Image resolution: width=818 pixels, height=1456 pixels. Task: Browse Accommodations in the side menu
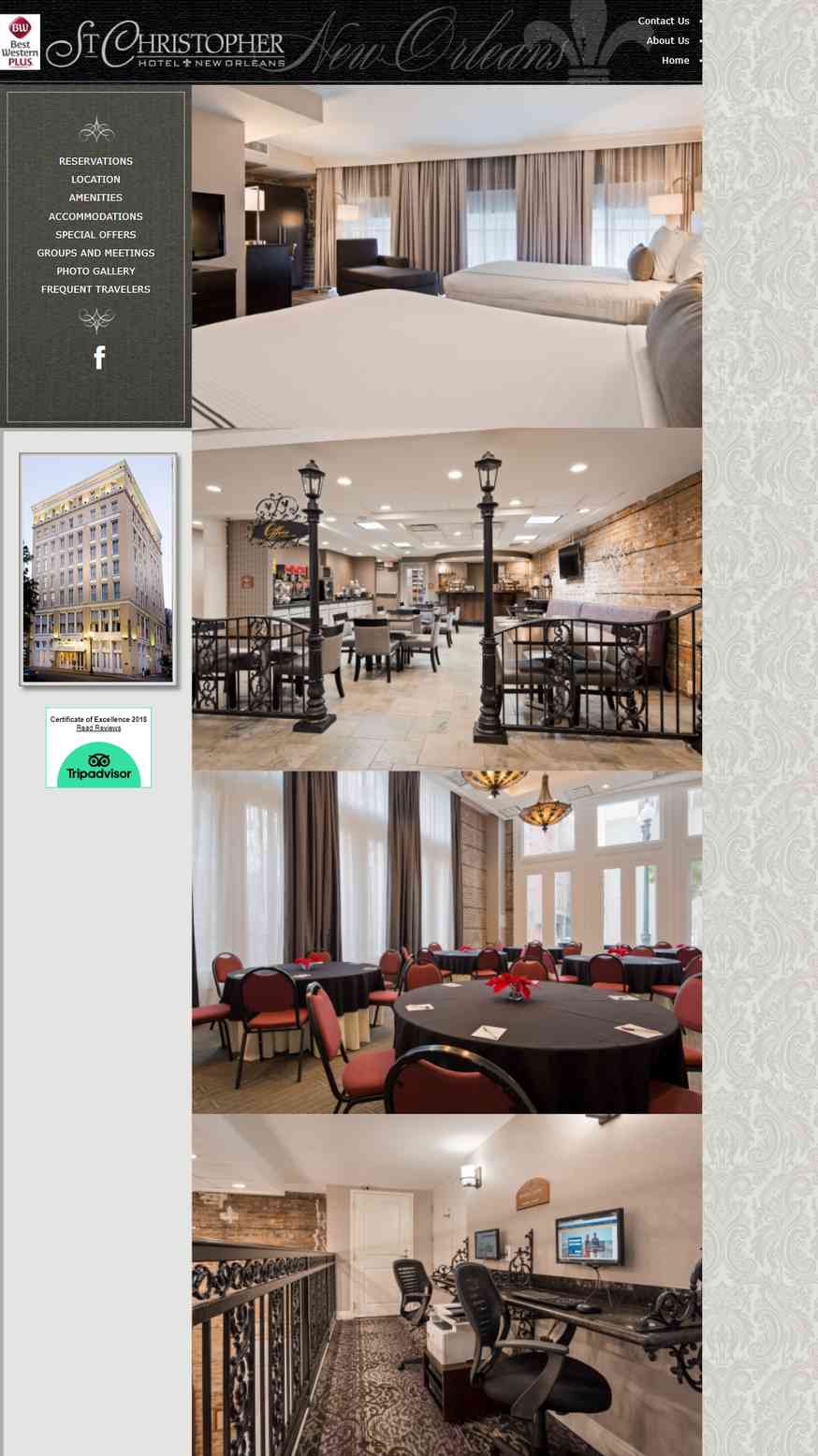[x=95, y=216]
